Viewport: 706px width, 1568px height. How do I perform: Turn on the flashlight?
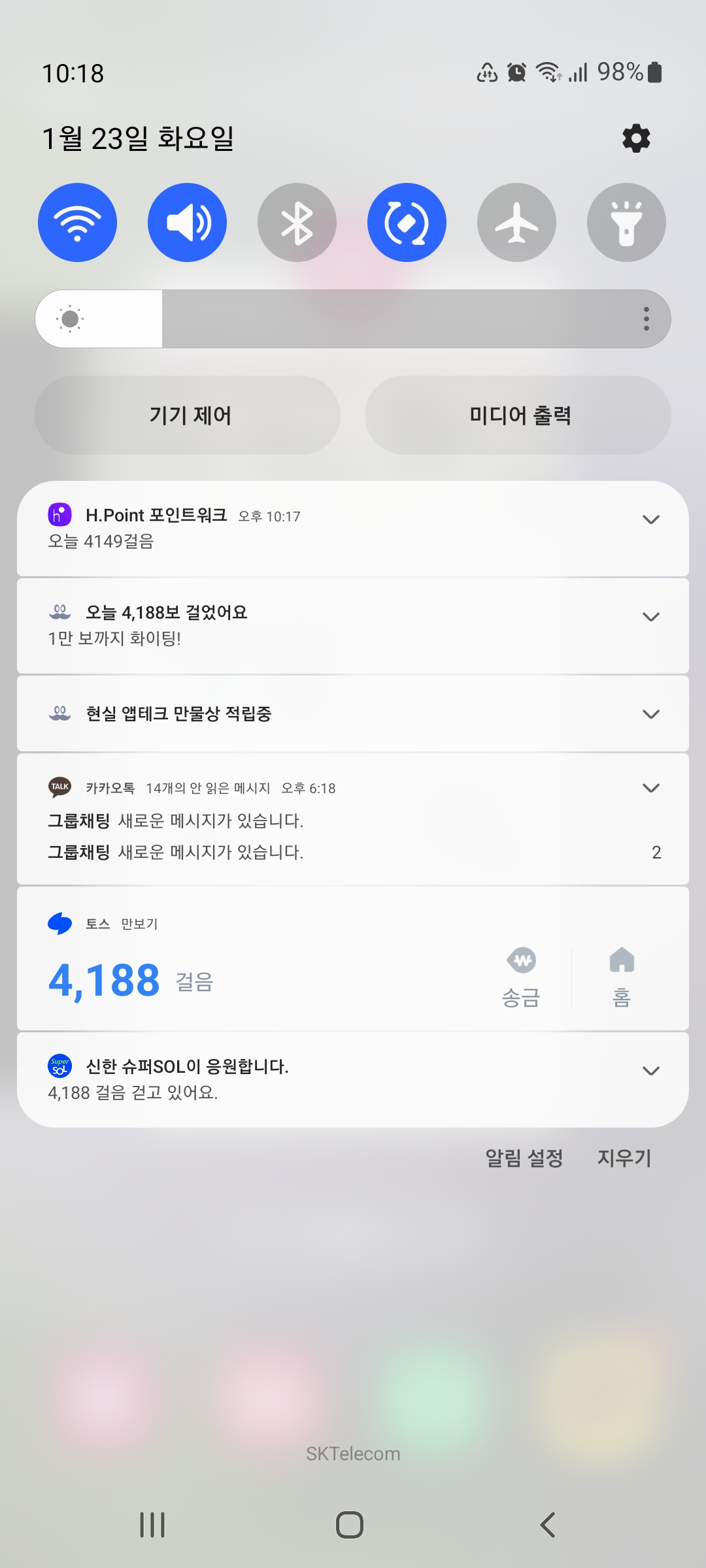(626, 223)
